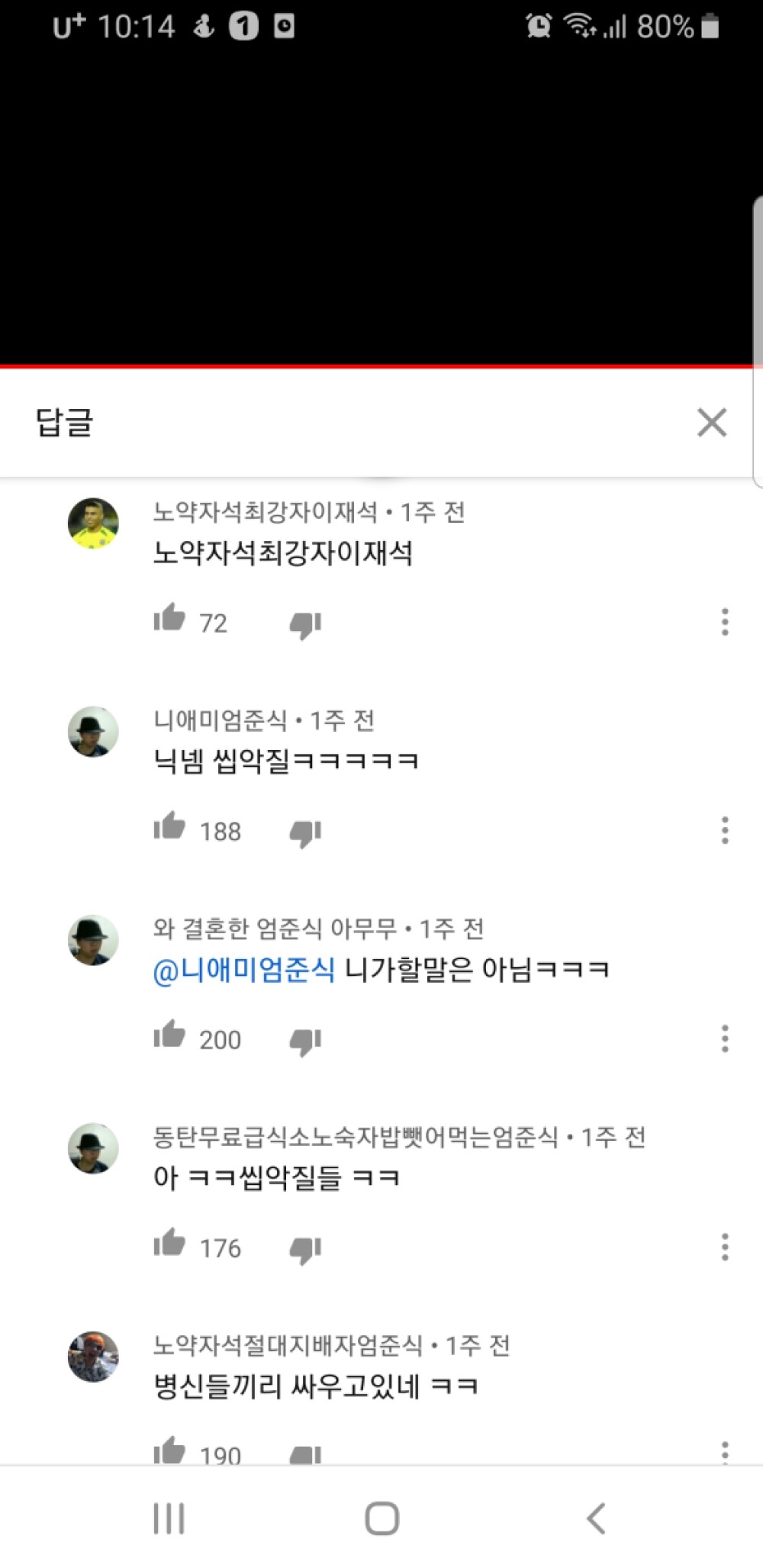763x1568 pixels.
Task: Open the three-dot menu on the first reply
Action: tap(723, 622)
